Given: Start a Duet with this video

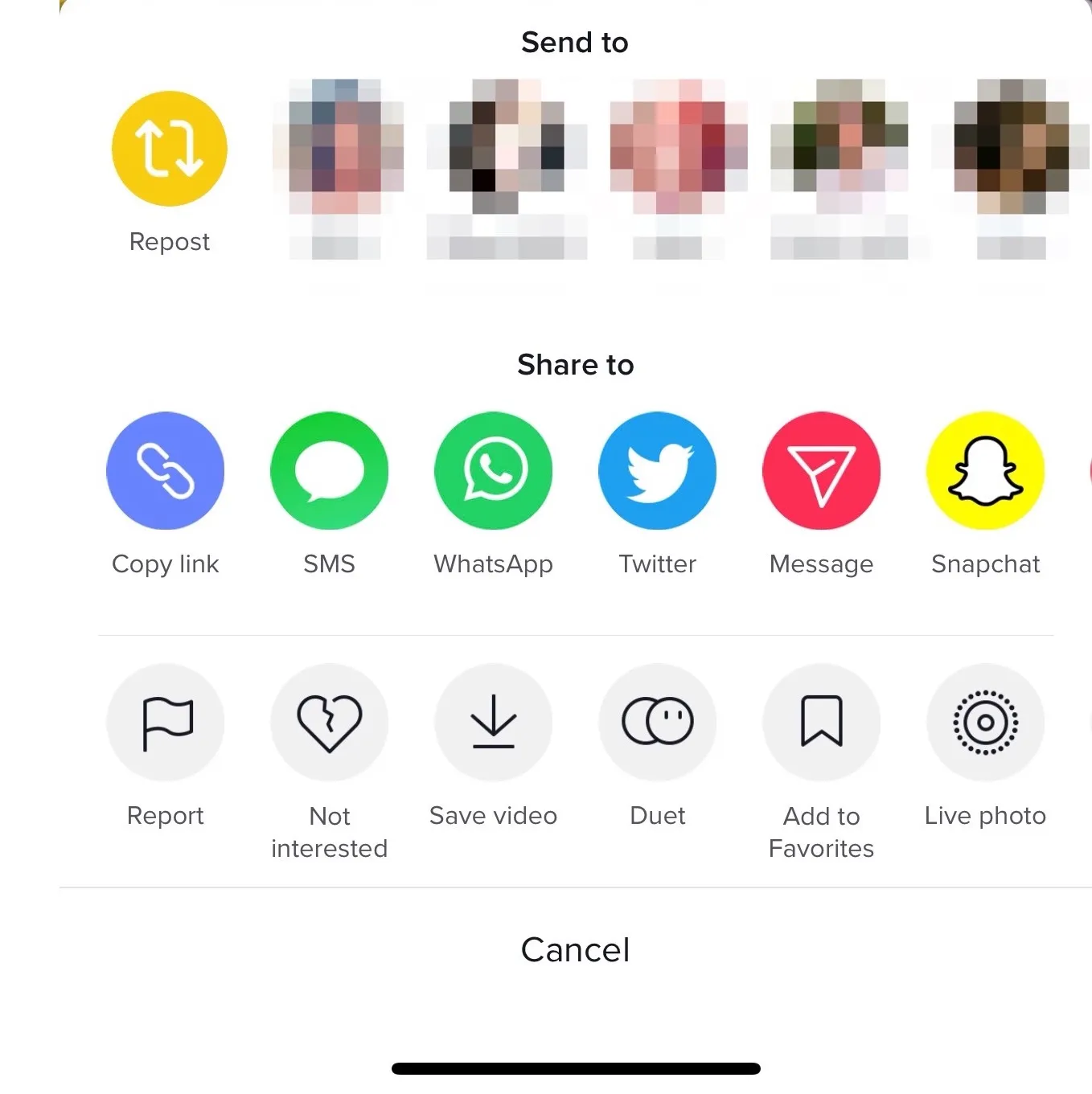Looking at the screenshot, I should (657, 722).
